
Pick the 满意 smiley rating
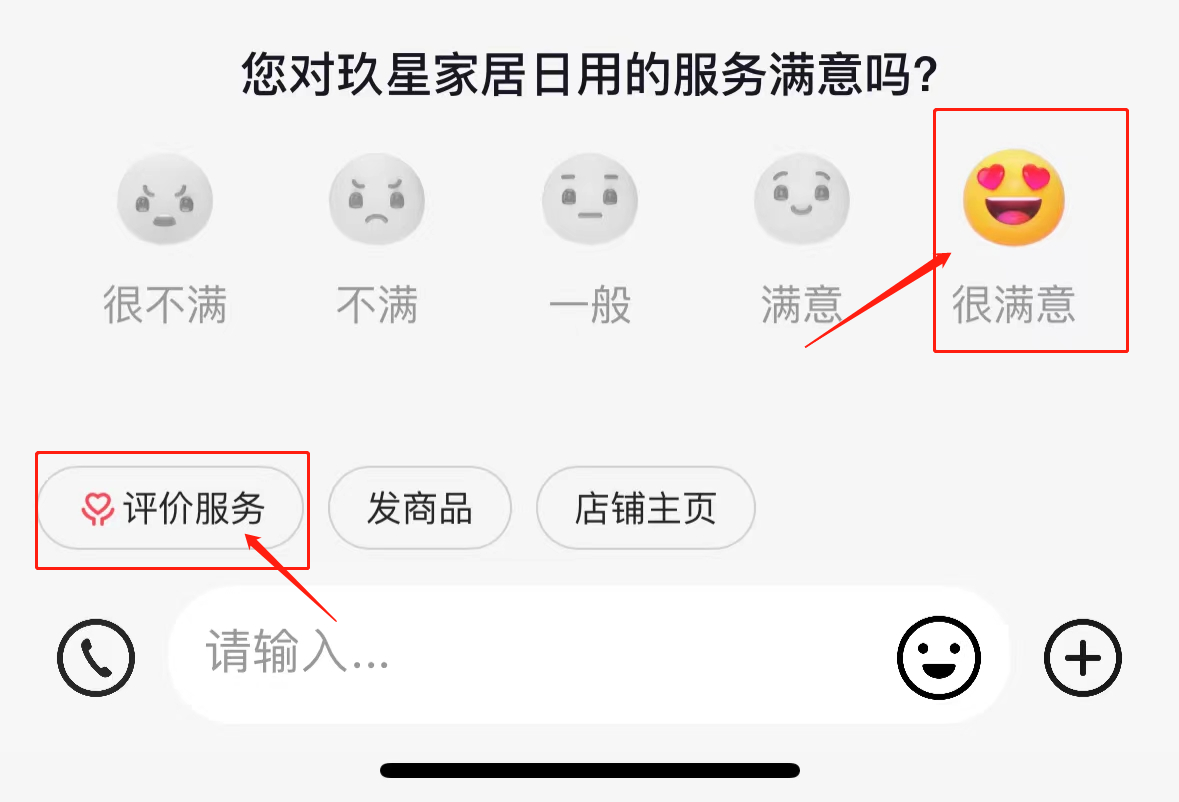801,201
